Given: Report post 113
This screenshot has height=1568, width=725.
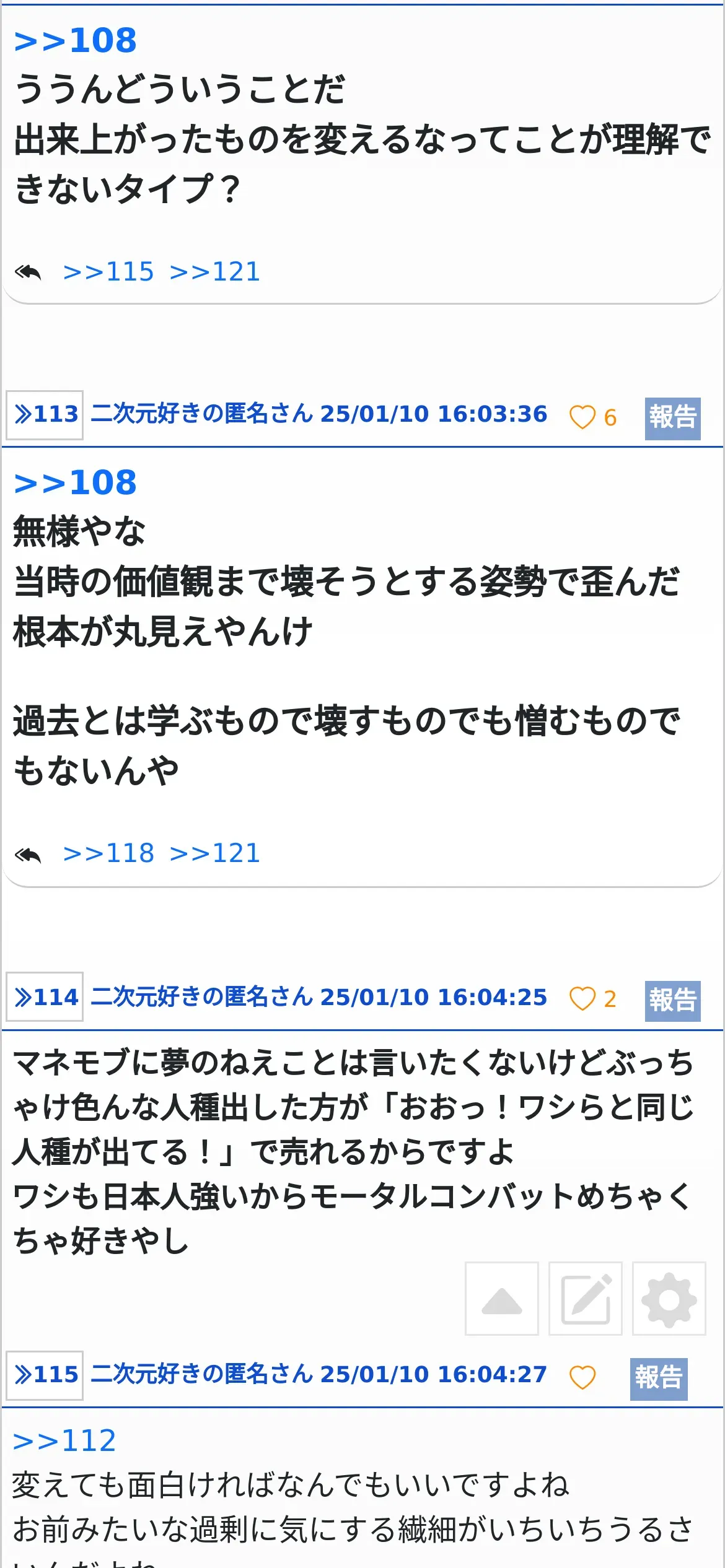Looking at the screenshot, I should [672, 418].
